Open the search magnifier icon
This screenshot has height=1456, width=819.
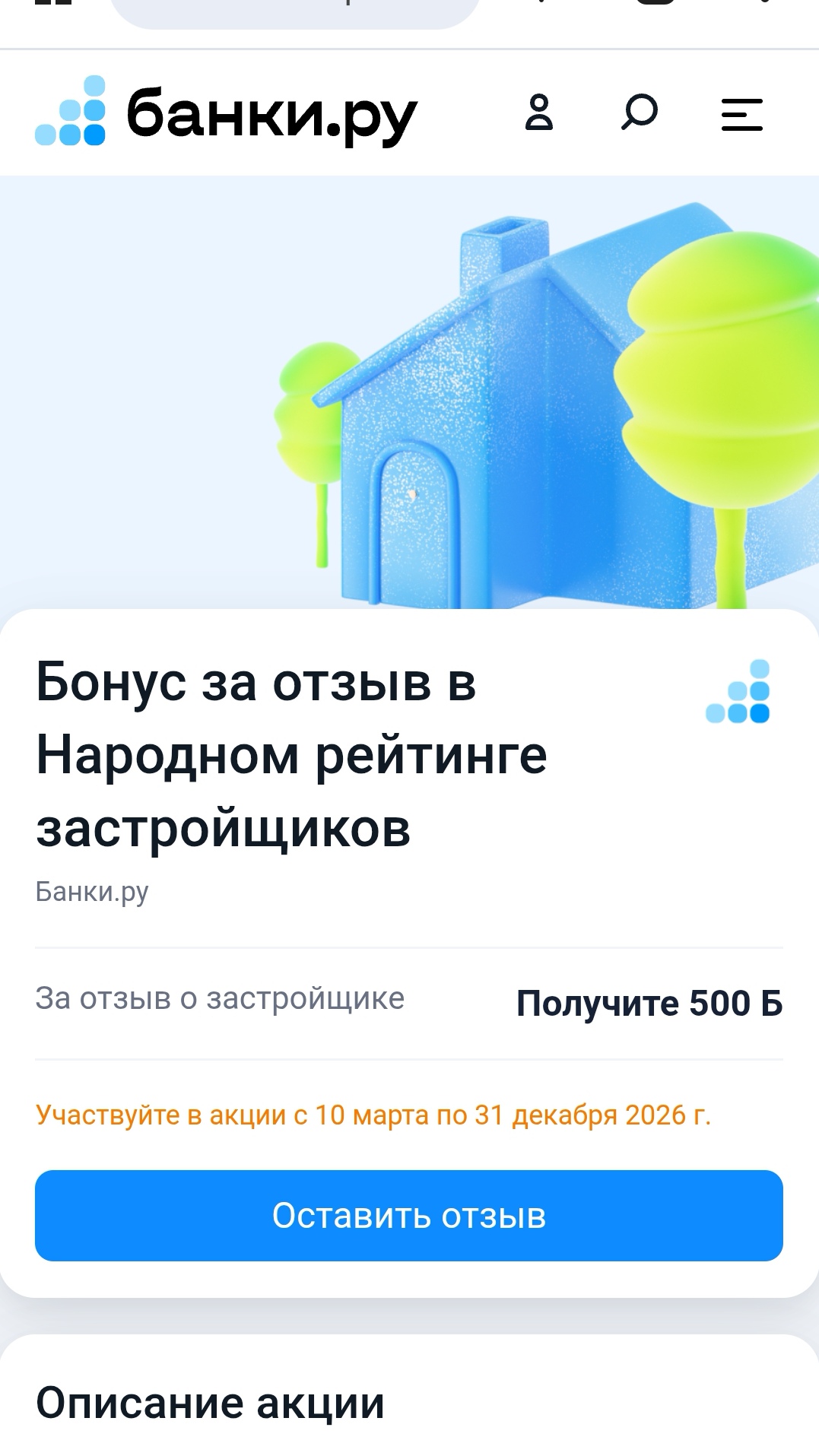(639, 113)
